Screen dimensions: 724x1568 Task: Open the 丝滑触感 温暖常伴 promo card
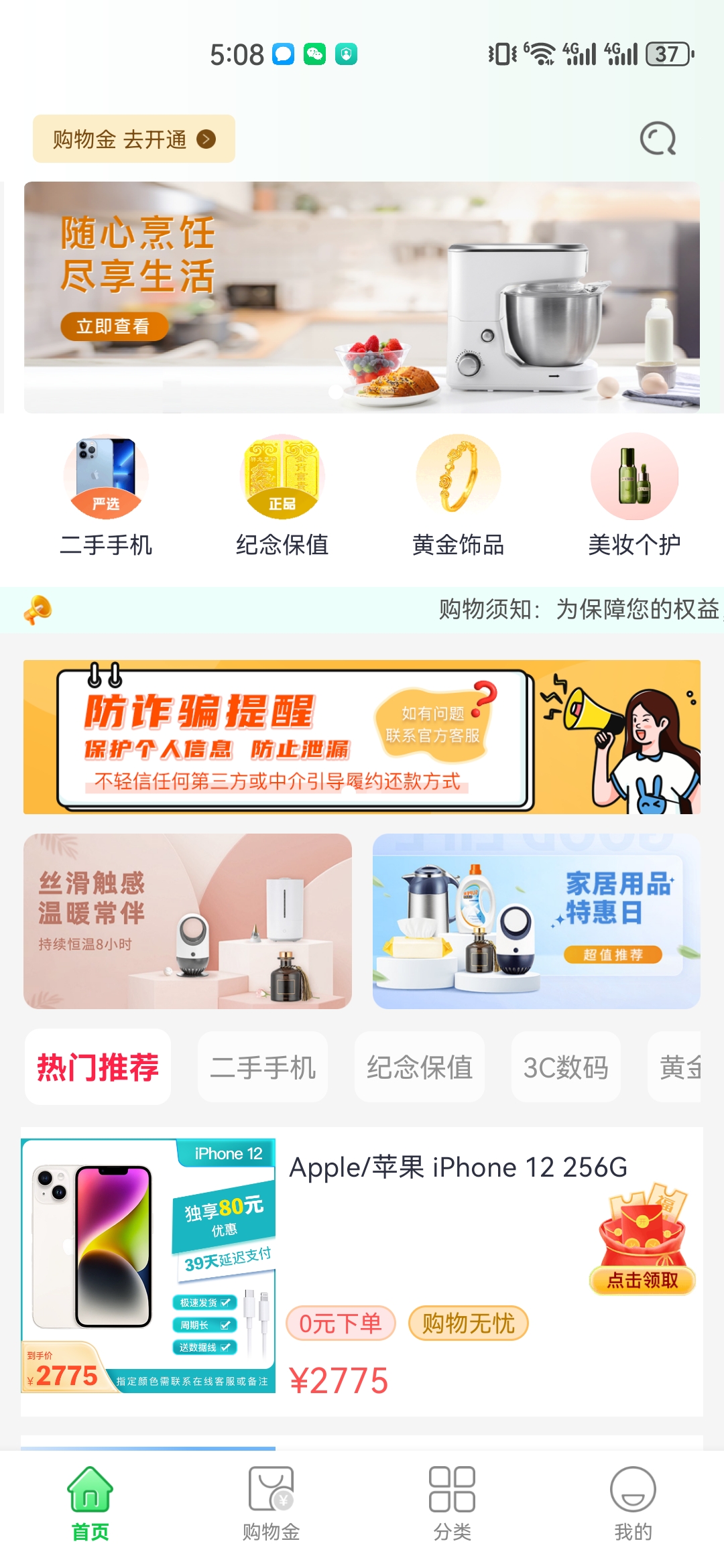tap(188, 921)
